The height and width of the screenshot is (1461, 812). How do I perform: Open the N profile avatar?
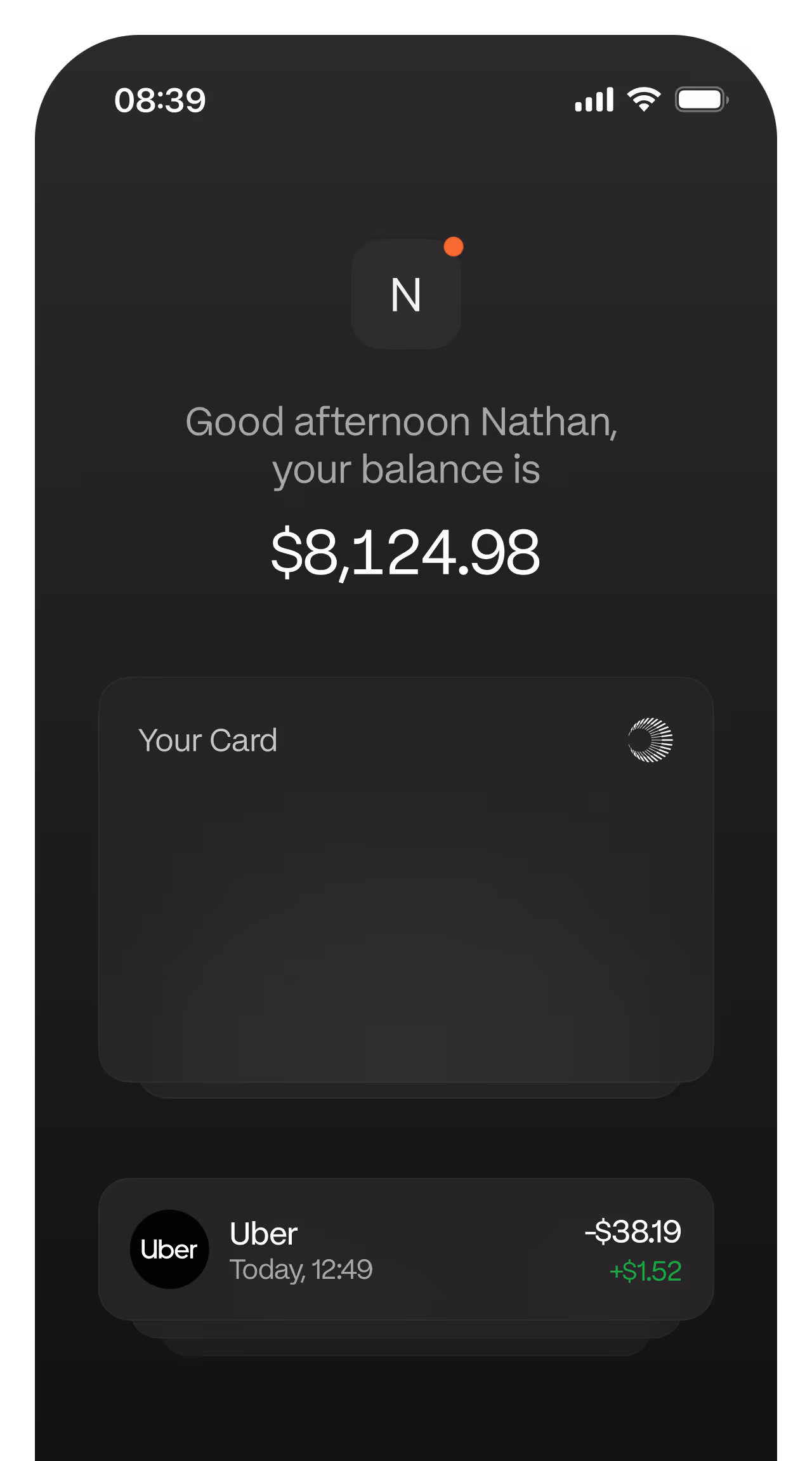[406, 294]
